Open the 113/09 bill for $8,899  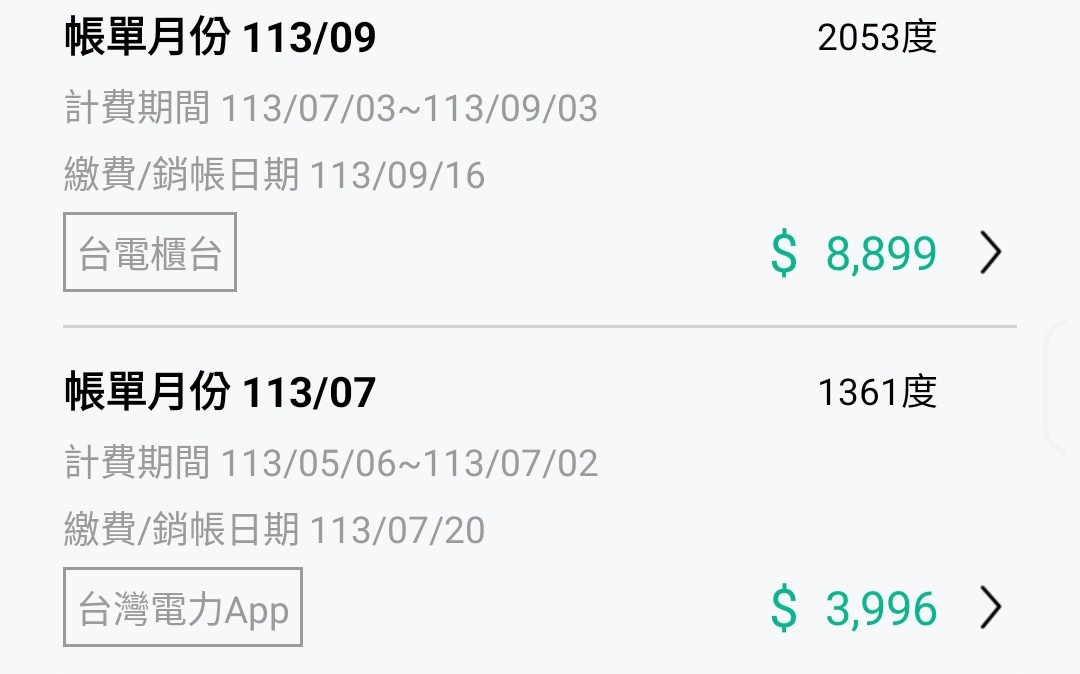pos(990,253)
